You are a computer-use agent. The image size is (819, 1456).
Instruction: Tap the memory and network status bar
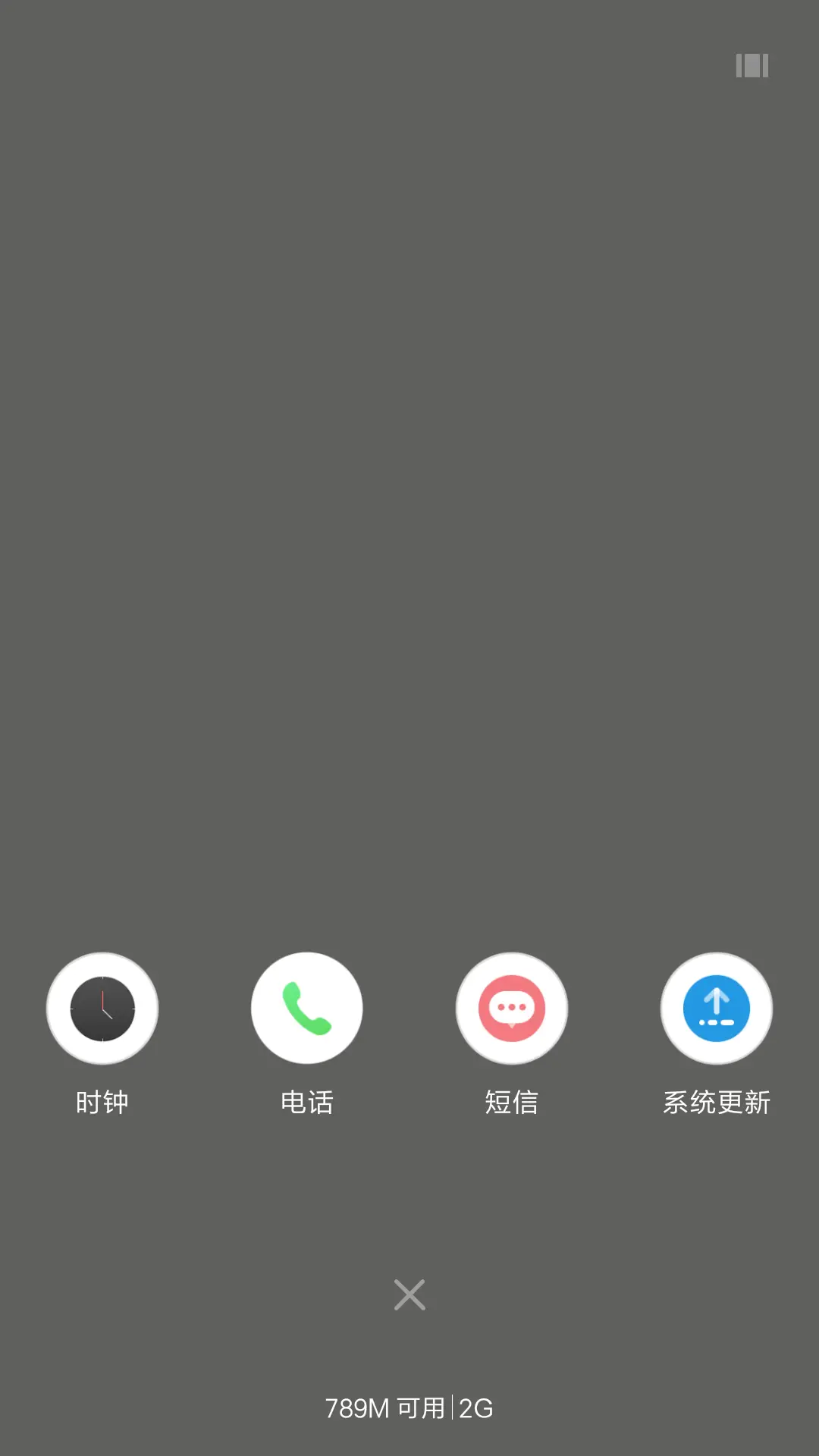pyautogui.click(x=409, y=1408)
